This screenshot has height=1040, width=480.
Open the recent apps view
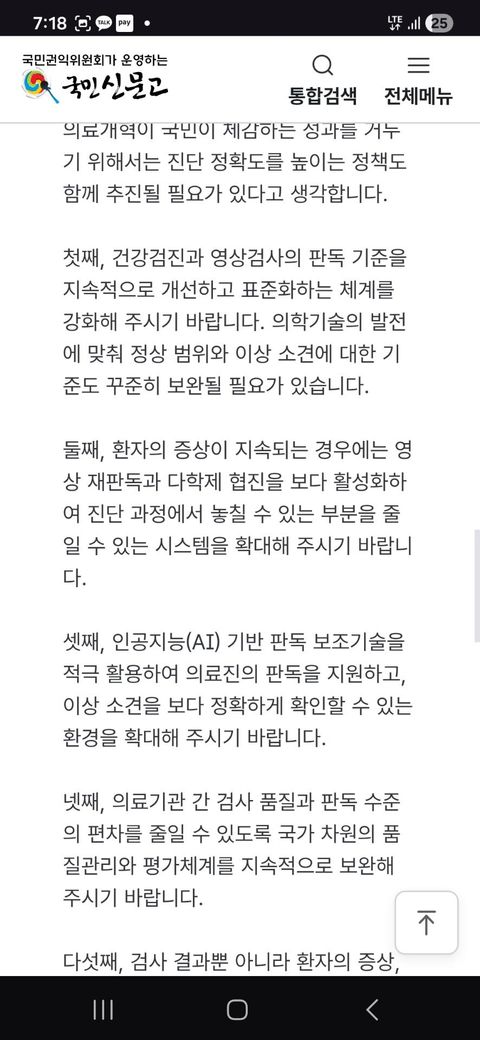[103, 1009]
